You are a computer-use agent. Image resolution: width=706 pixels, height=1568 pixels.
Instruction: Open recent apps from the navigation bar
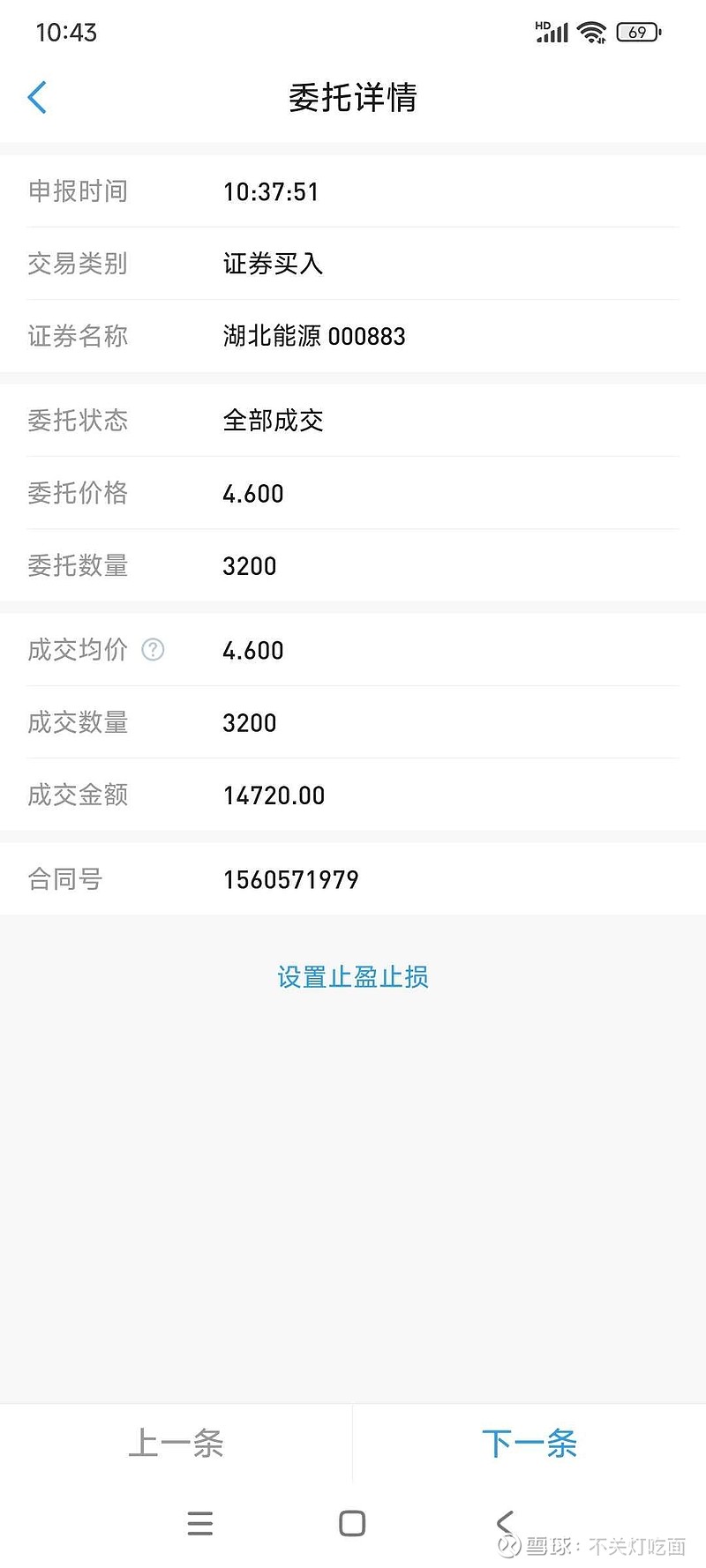pos(200,1523)
